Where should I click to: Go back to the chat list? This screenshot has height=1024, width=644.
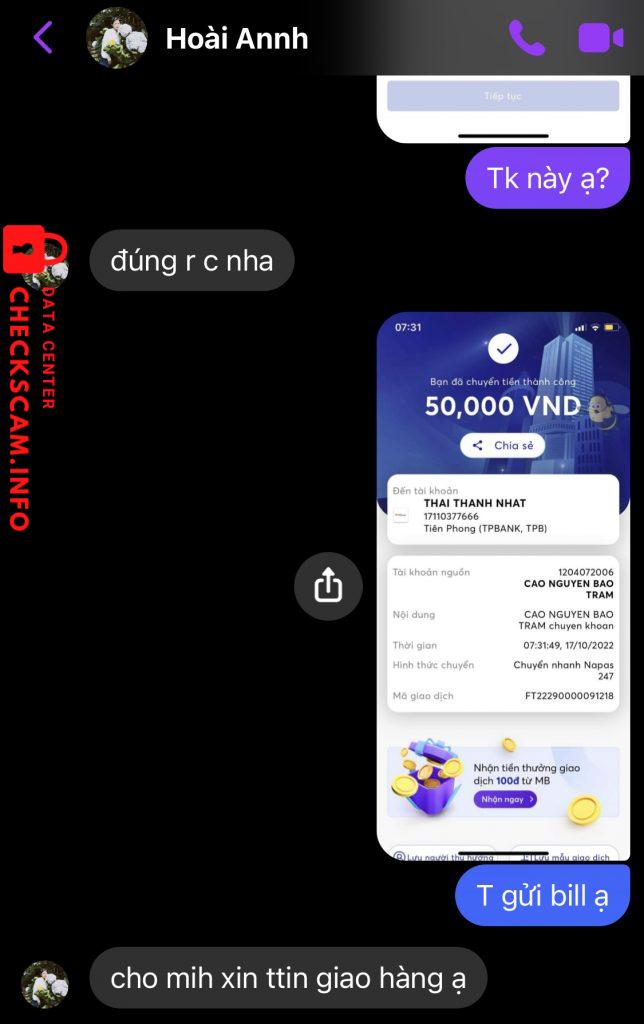click(x=43, y=38)
